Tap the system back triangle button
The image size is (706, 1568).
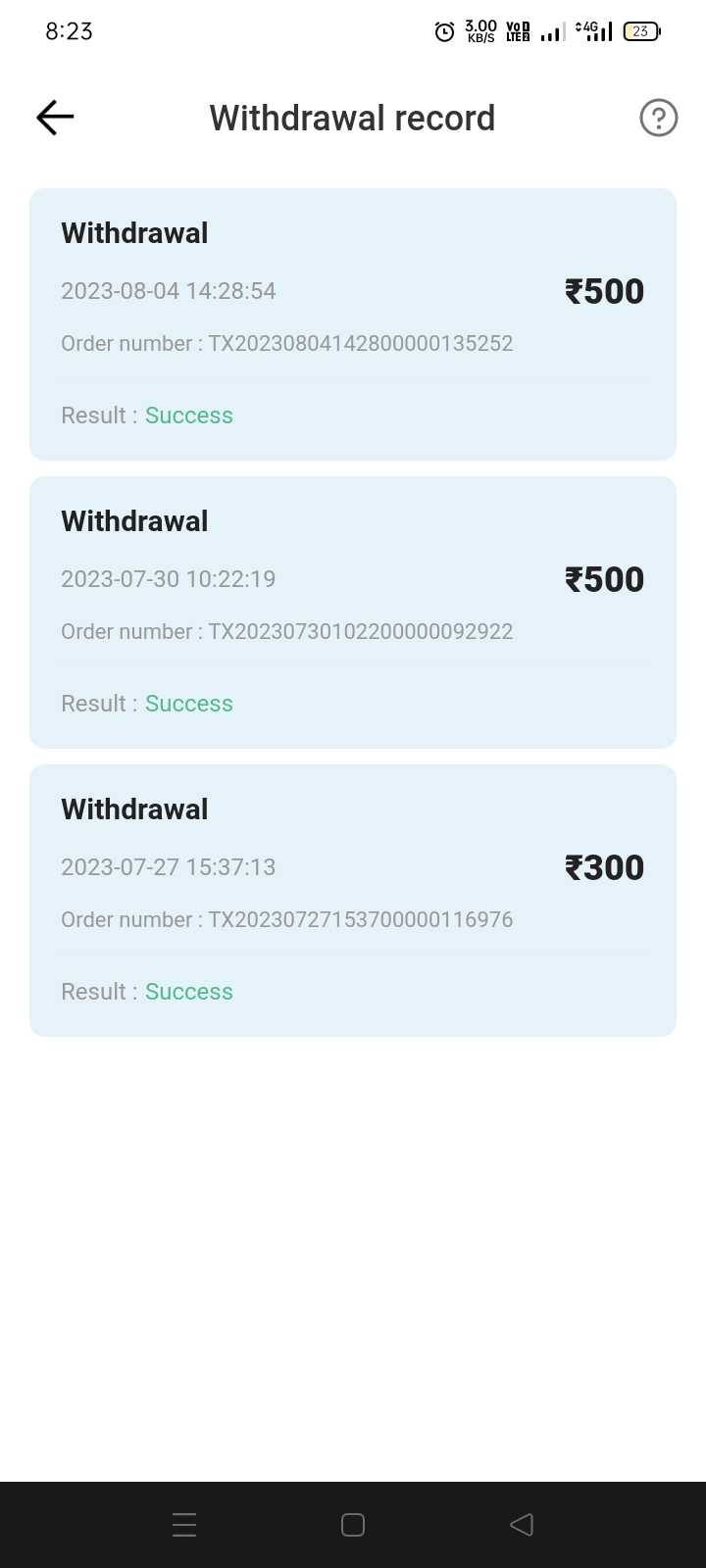522,1525
